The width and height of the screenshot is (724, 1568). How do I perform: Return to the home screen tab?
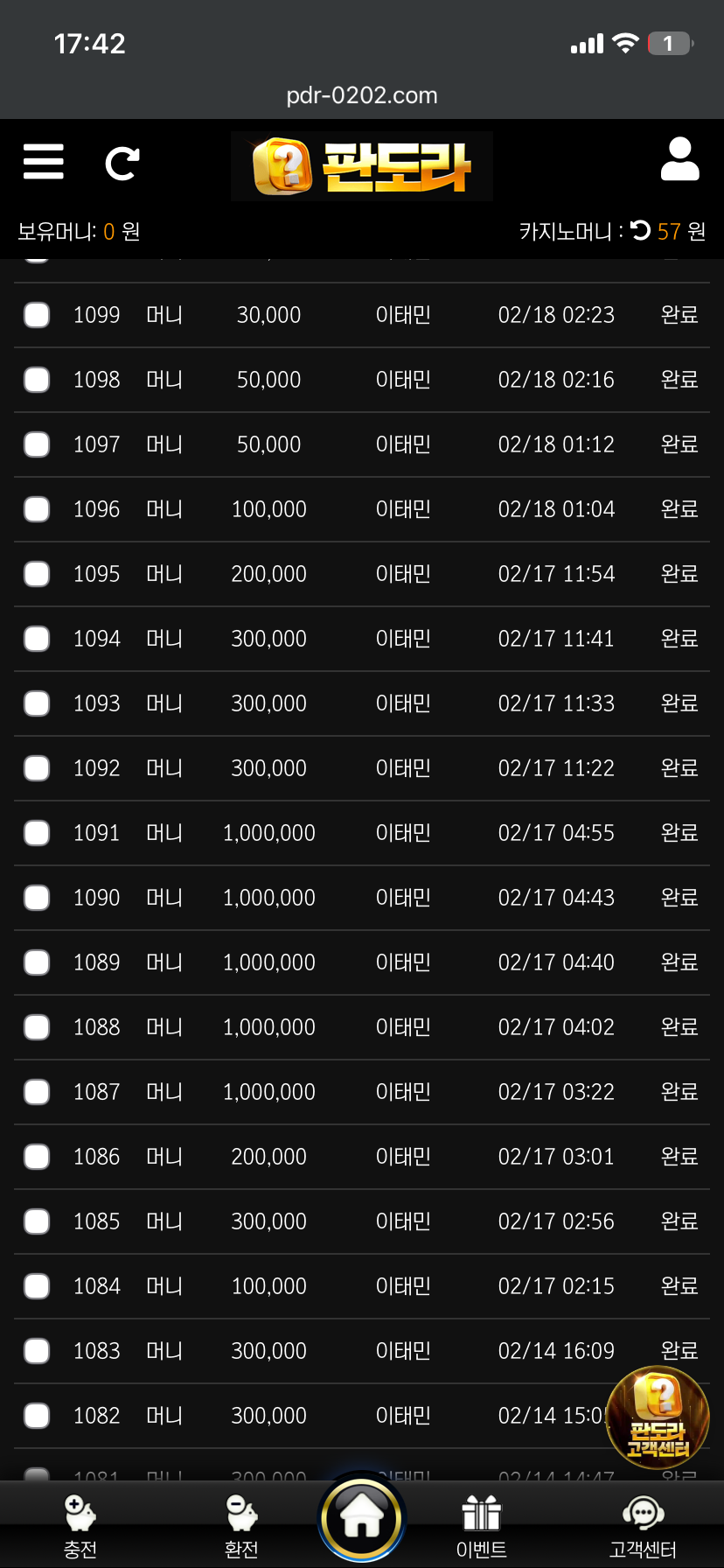(362, 1518)
